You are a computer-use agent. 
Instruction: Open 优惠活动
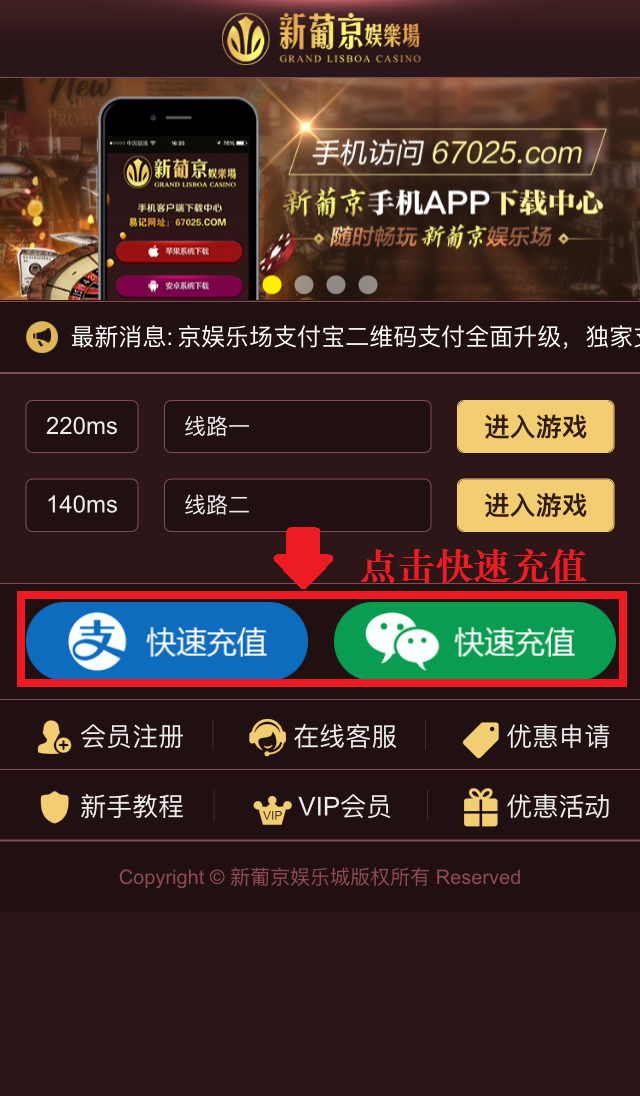click(536, 806)
